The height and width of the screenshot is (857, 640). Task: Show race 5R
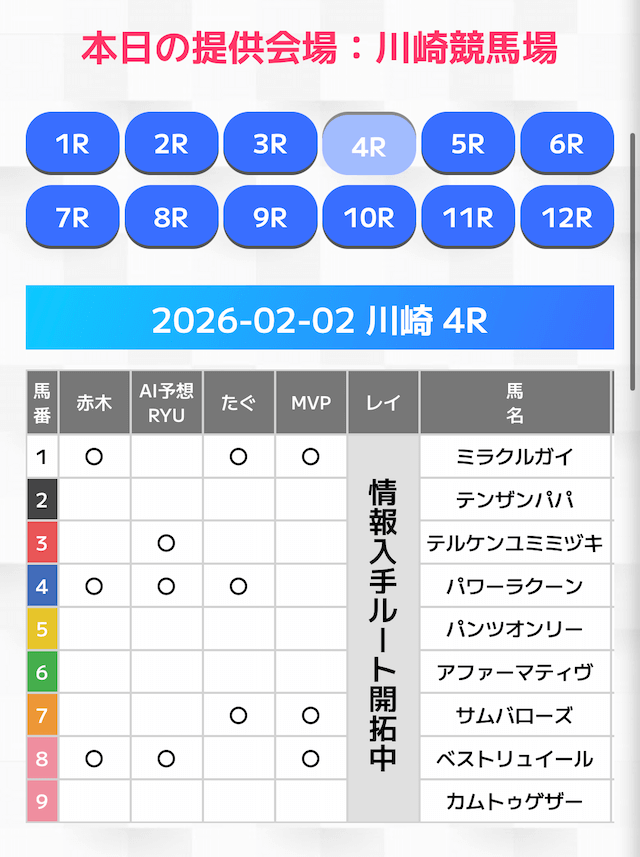(x=468, y=144)
